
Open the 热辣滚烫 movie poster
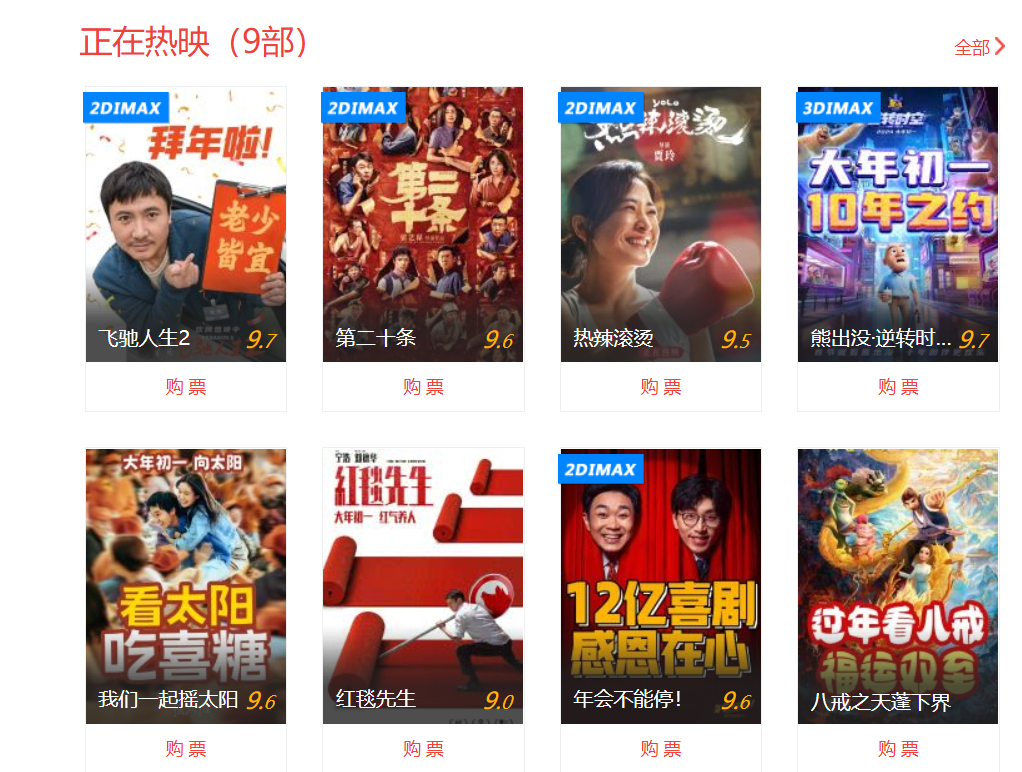pos(661,224)
